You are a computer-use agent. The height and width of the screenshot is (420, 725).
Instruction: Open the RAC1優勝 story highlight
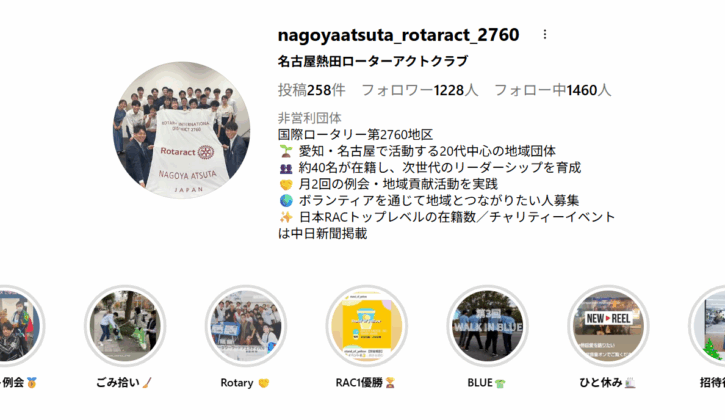tap(365, 327)
